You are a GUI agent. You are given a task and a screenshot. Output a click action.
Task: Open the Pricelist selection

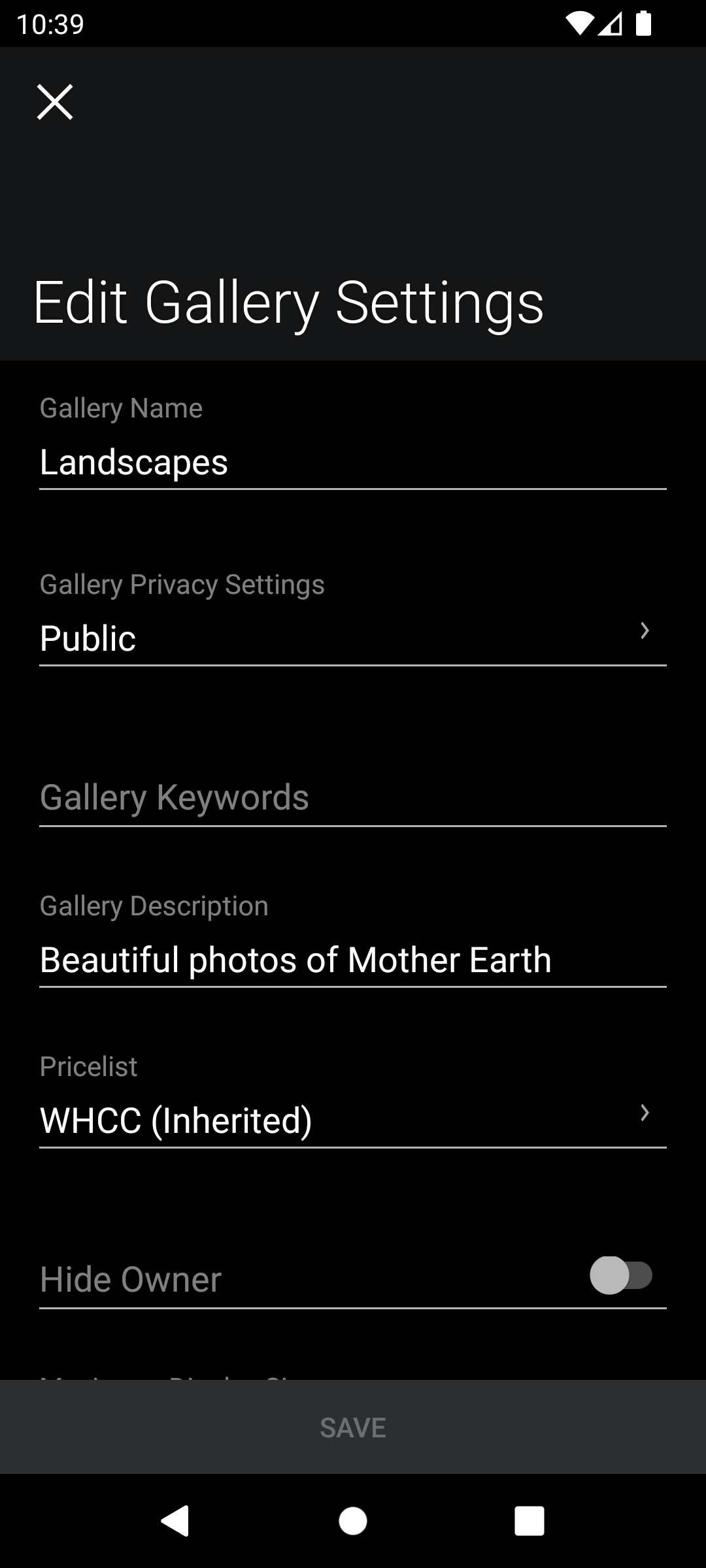(353, 1120)
